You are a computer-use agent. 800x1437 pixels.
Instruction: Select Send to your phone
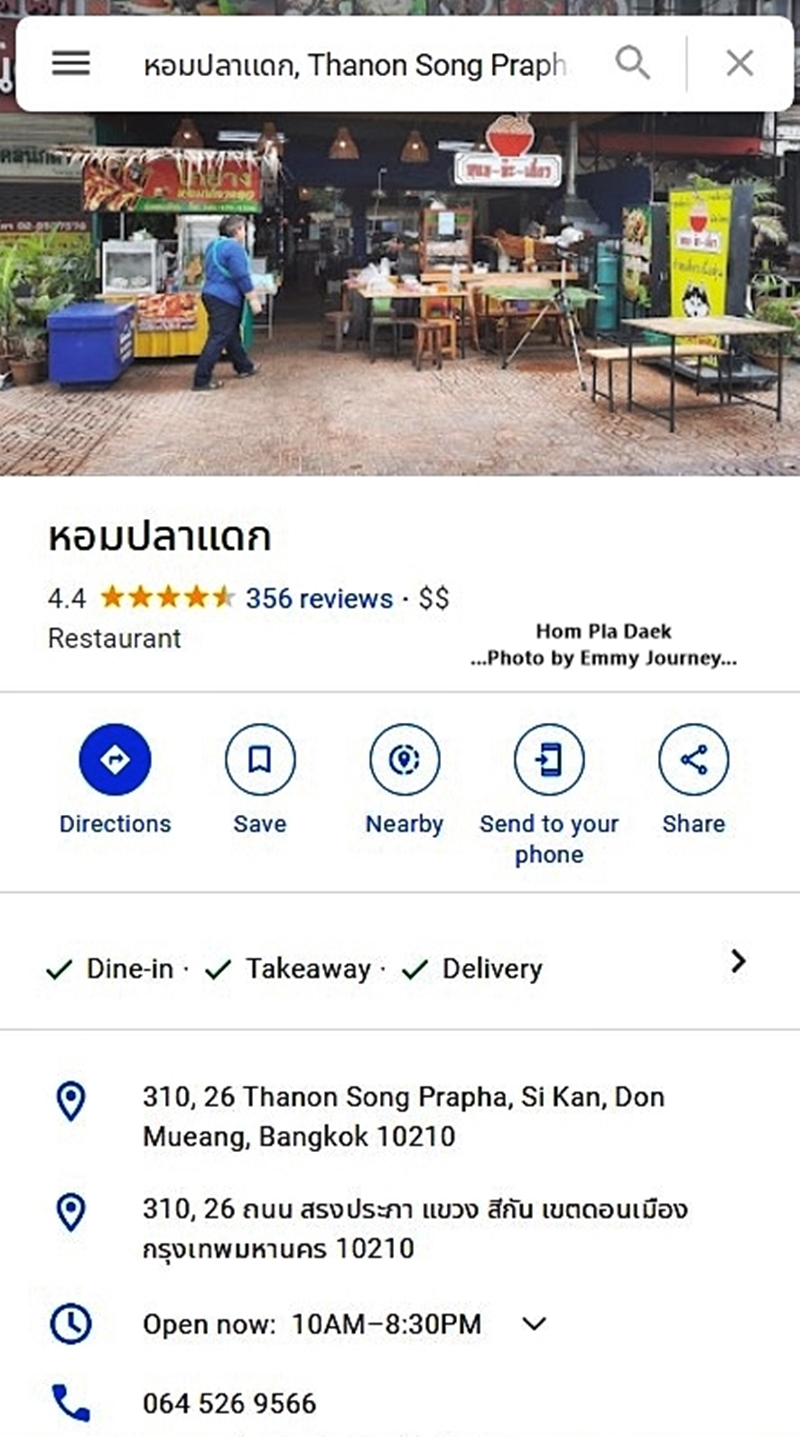pyautogui.click(x=549, y=760)
